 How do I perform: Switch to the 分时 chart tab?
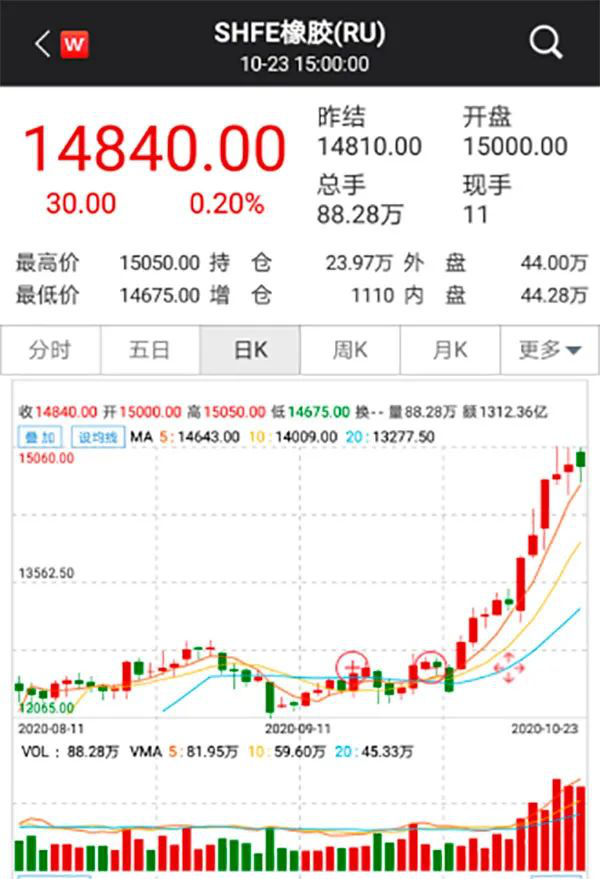(x=50, y=350)
